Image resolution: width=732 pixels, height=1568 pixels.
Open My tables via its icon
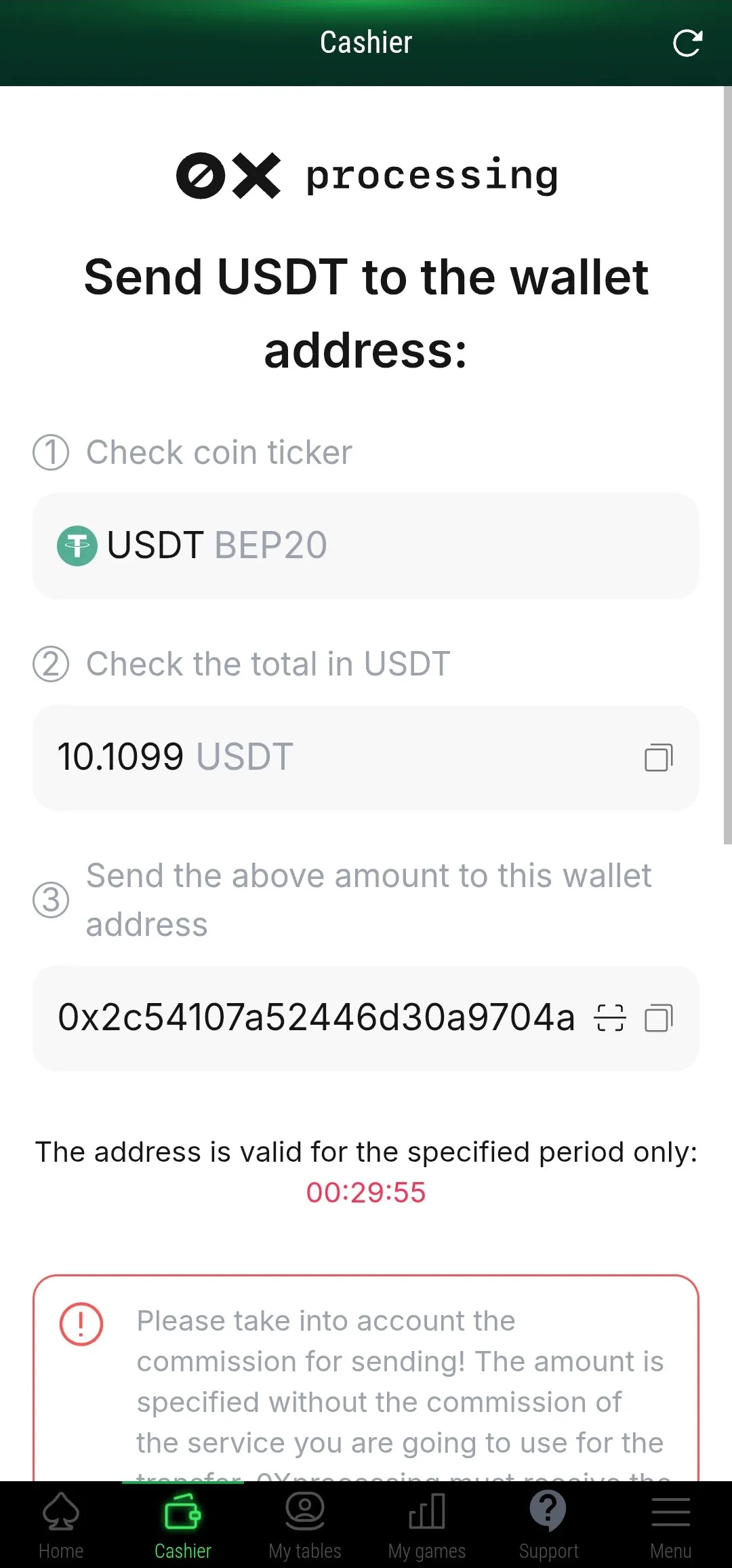click(x=304, y=1512)
